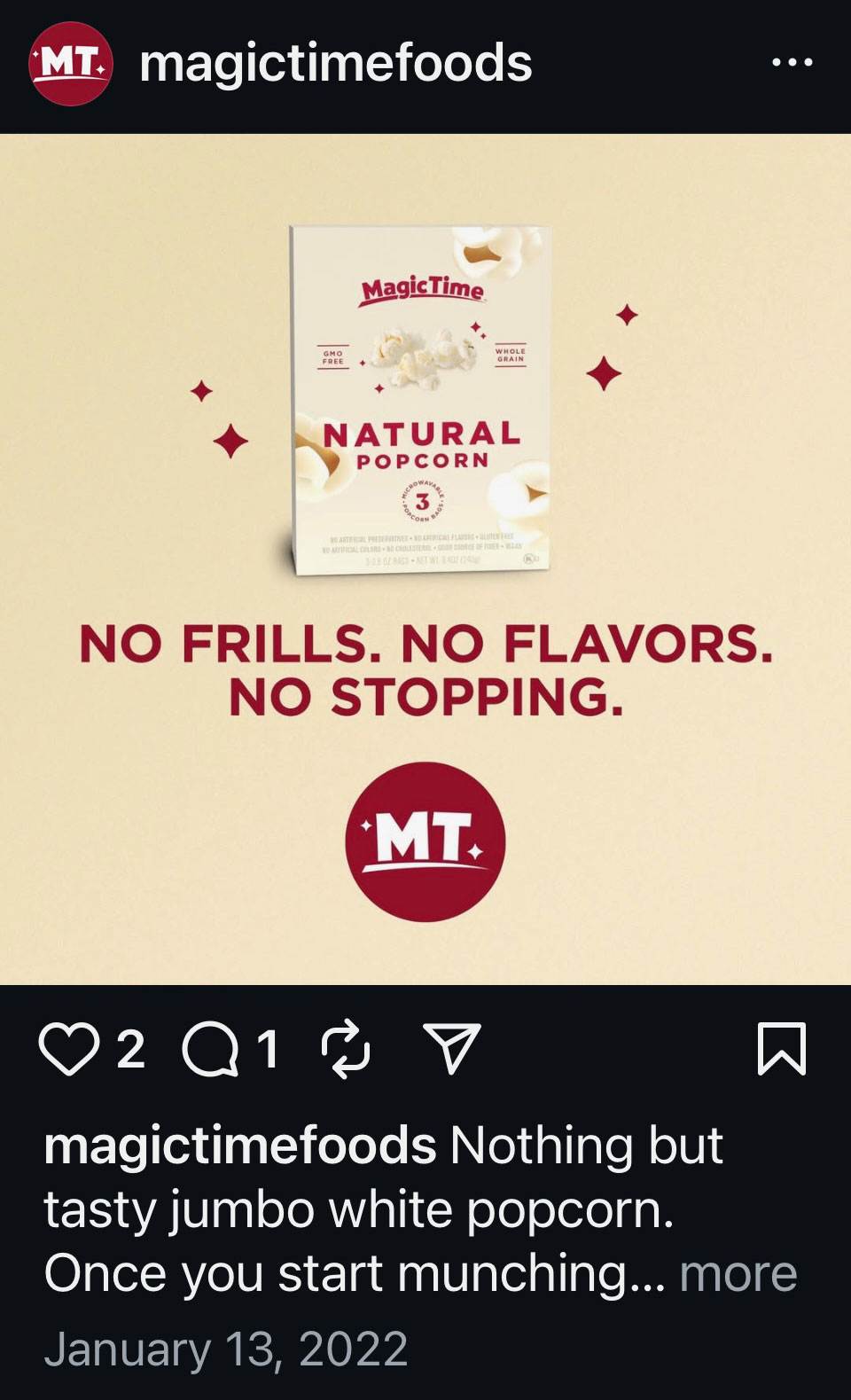This screenshot has height=1400, width=851.
Task: Open the Natural Popcorn post image
Action: [425, 559]
